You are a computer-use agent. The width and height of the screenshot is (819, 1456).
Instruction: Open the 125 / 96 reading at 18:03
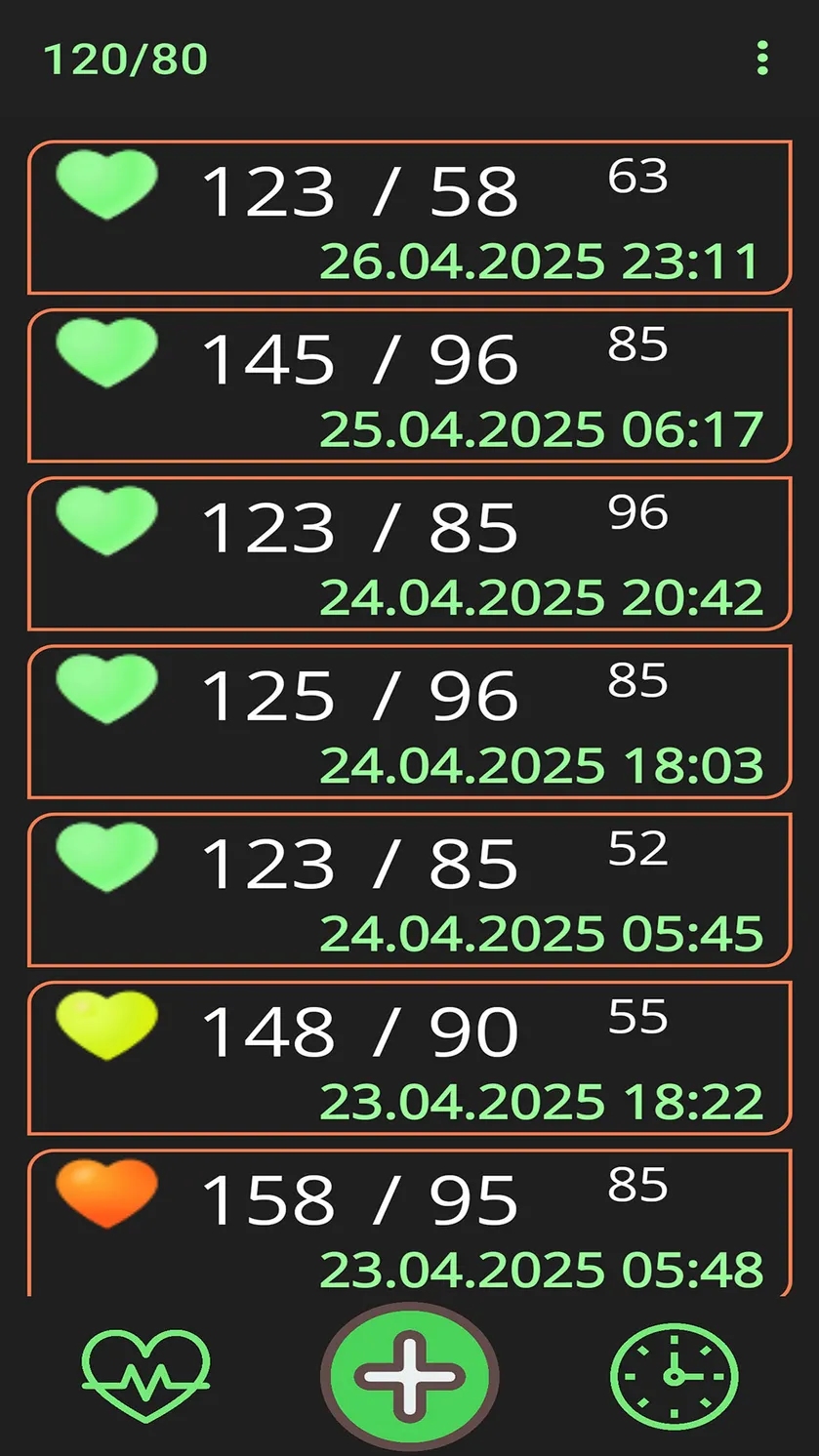click(x=410, y=722)
